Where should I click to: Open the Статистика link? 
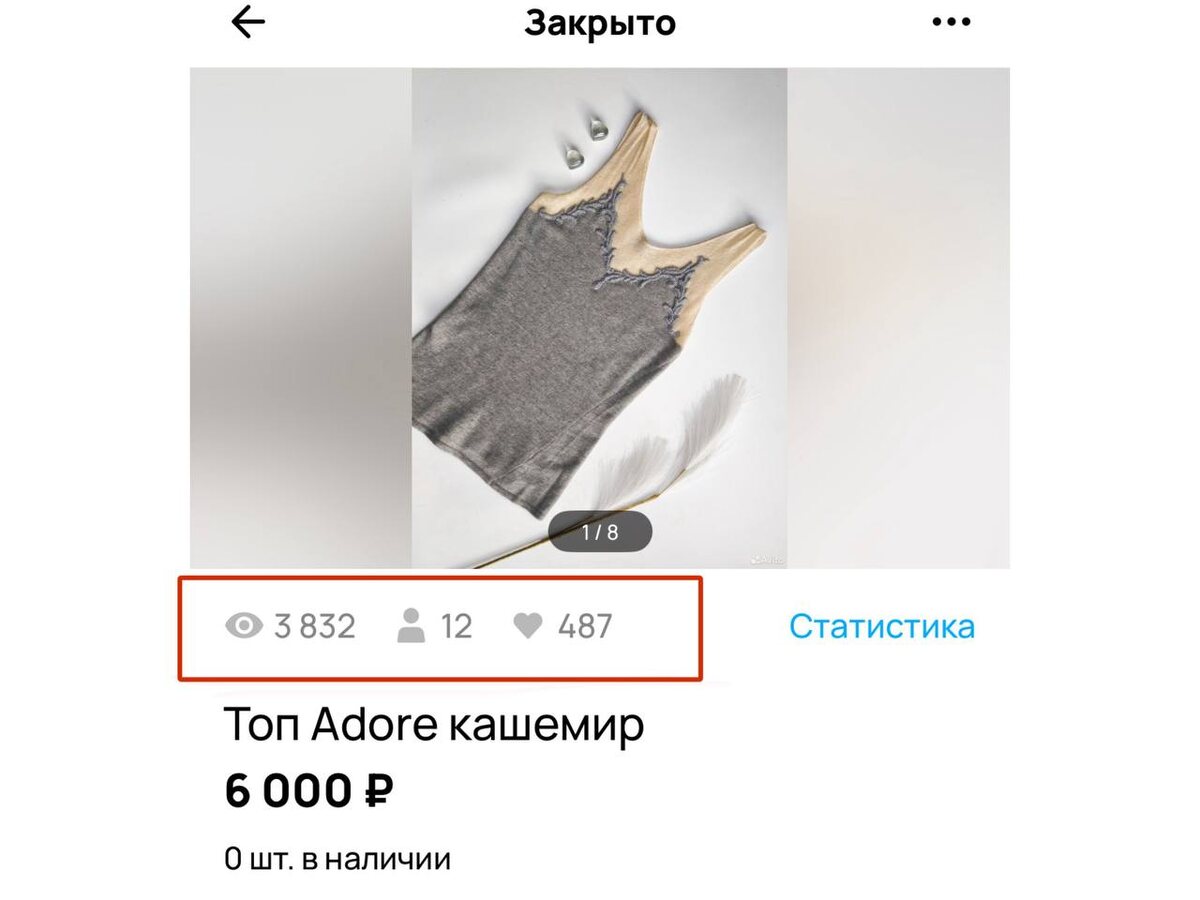click(881, 627)
